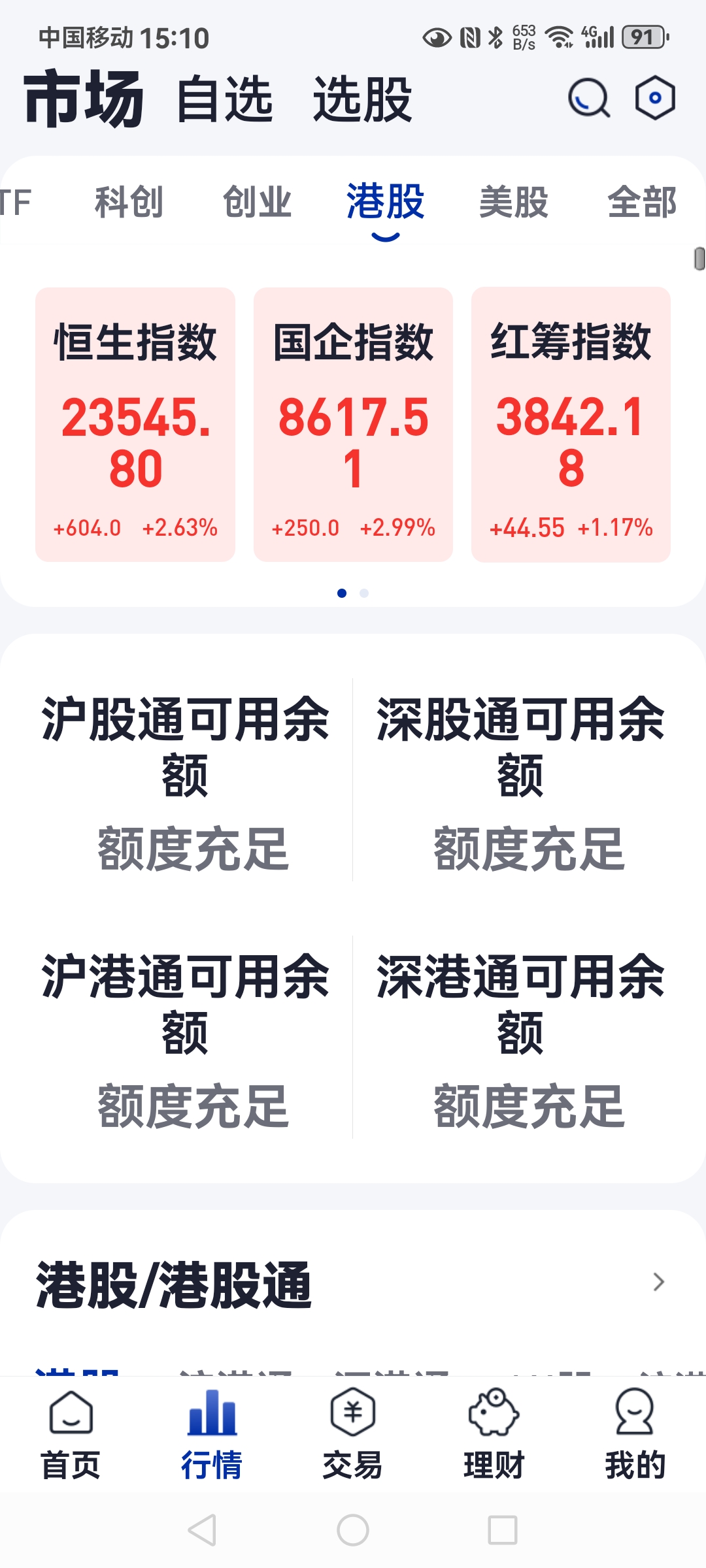706x1568 pixels.
Task: Tap the system back button
Action: point(203,1530)
